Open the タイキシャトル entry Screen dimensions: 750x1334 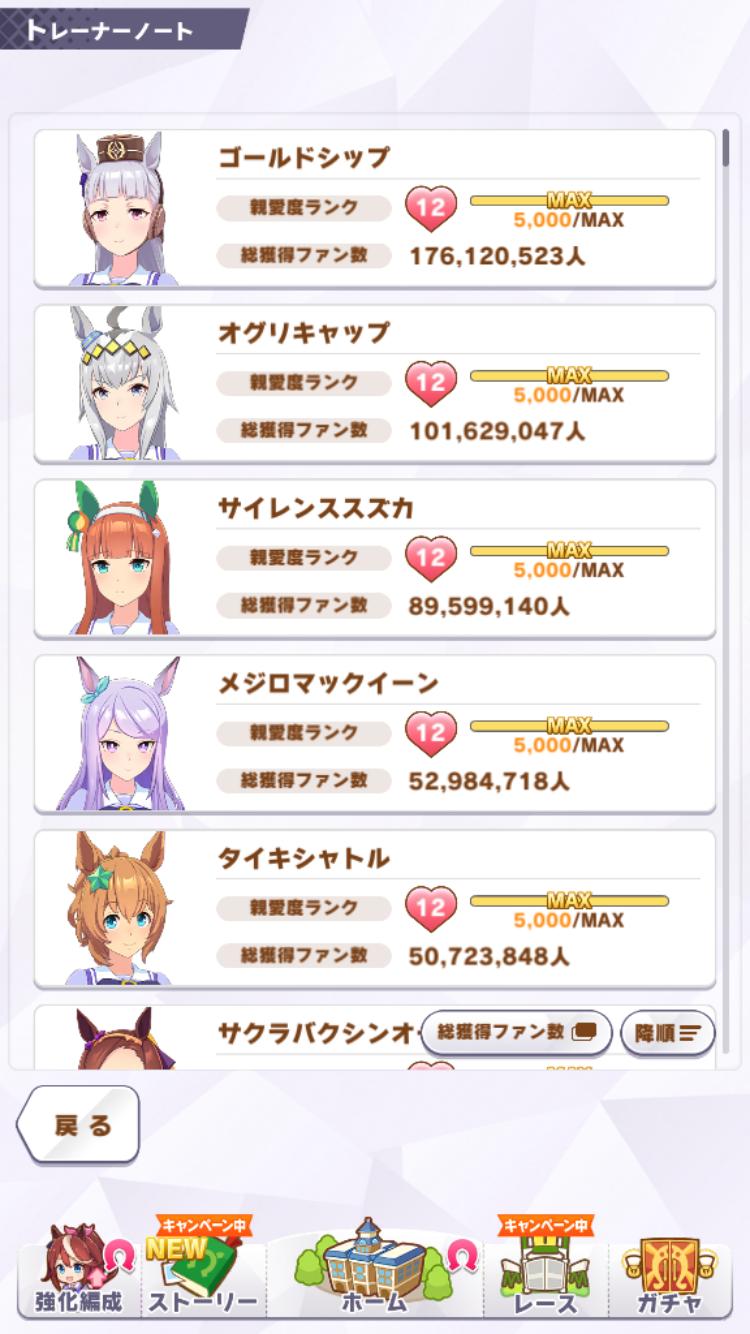pos(375,908)
